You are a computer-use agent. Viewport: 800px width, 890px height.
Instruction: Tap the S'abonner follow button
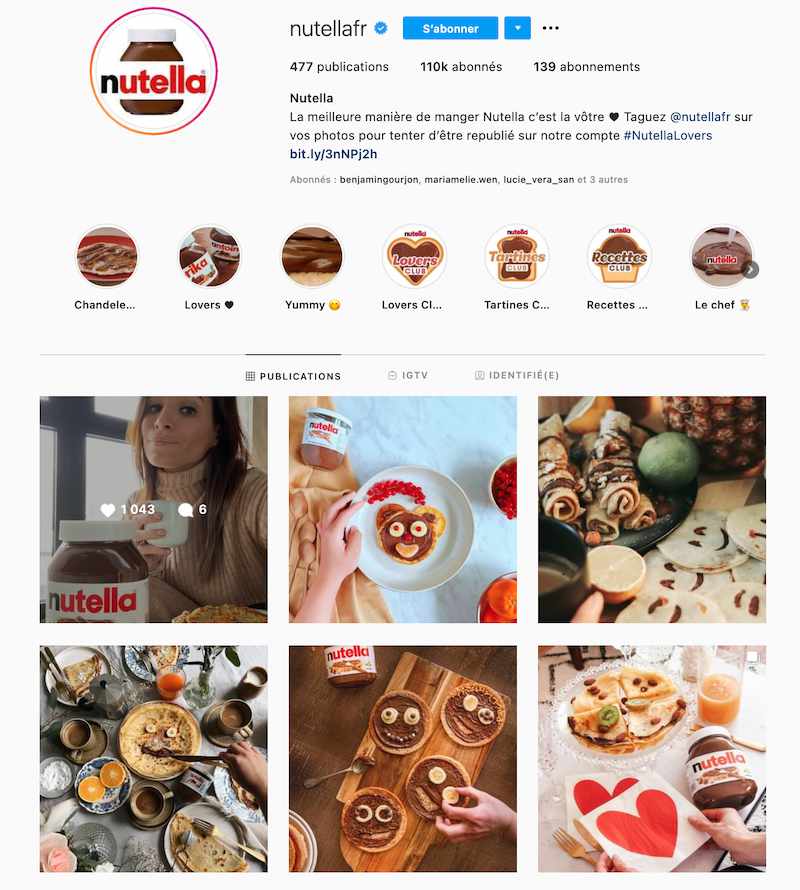[450, 28]
